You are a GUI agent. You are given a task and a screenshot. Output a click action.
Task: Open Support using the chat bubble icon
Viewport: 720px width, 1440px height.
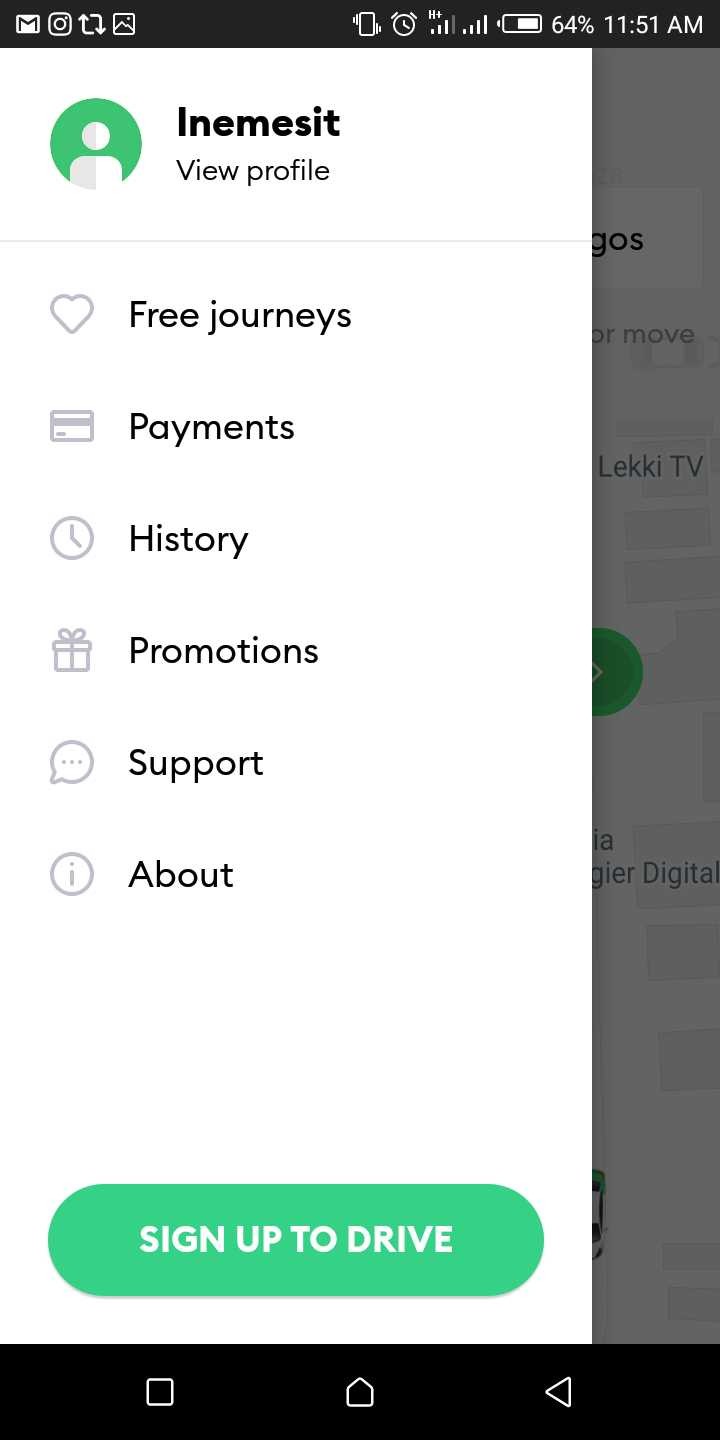coord(71,762)
